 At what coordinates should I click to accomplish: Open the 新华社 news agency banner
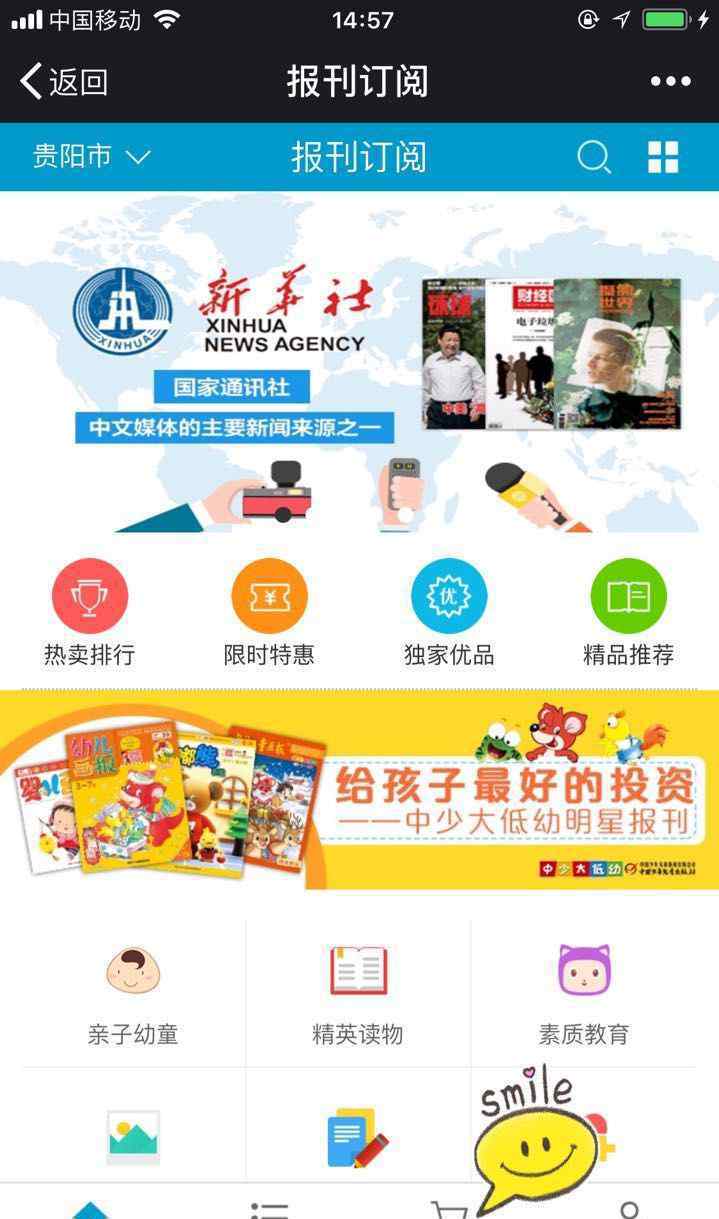point(359,362)
